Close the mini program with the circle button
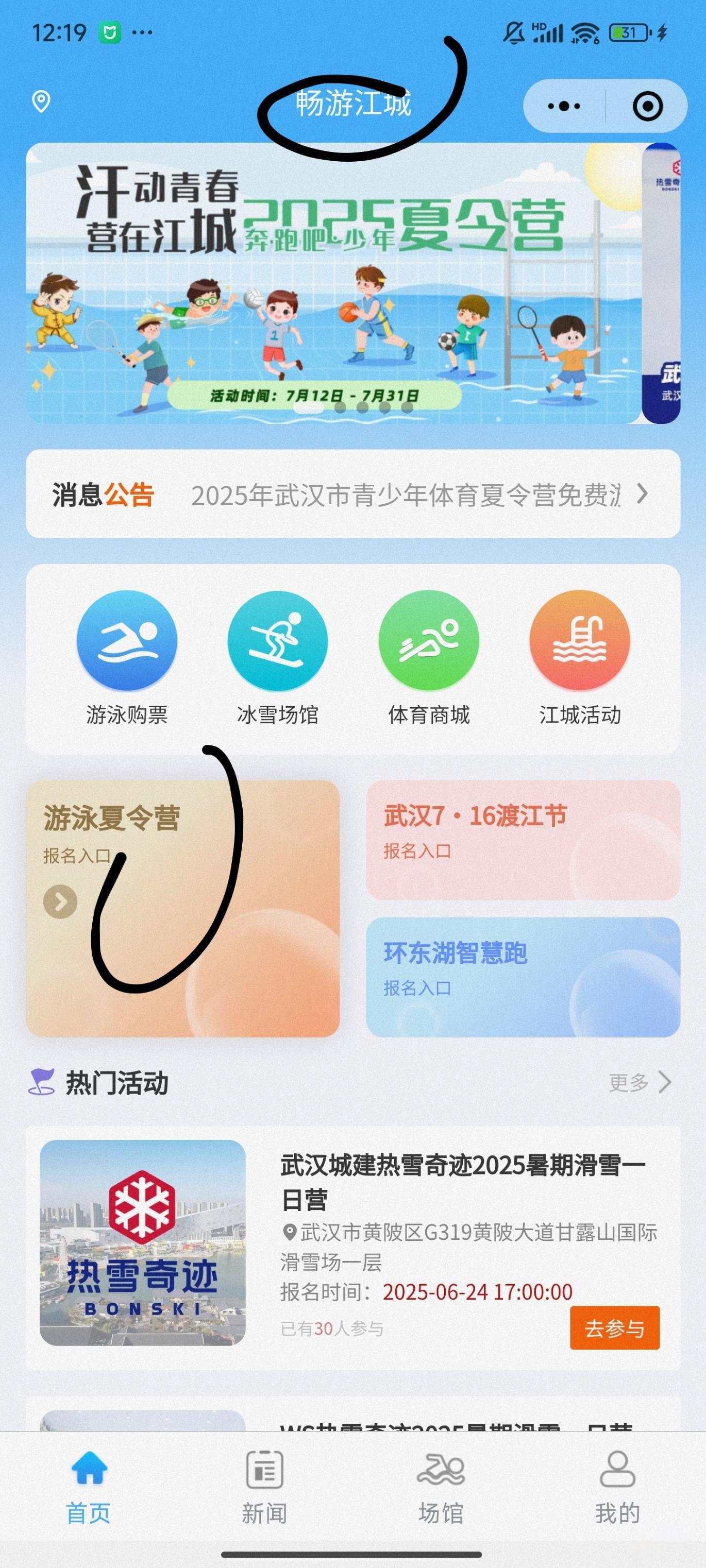Viewport: 706px width, 1568px height. pyautogui.click(x=647, y=107)
